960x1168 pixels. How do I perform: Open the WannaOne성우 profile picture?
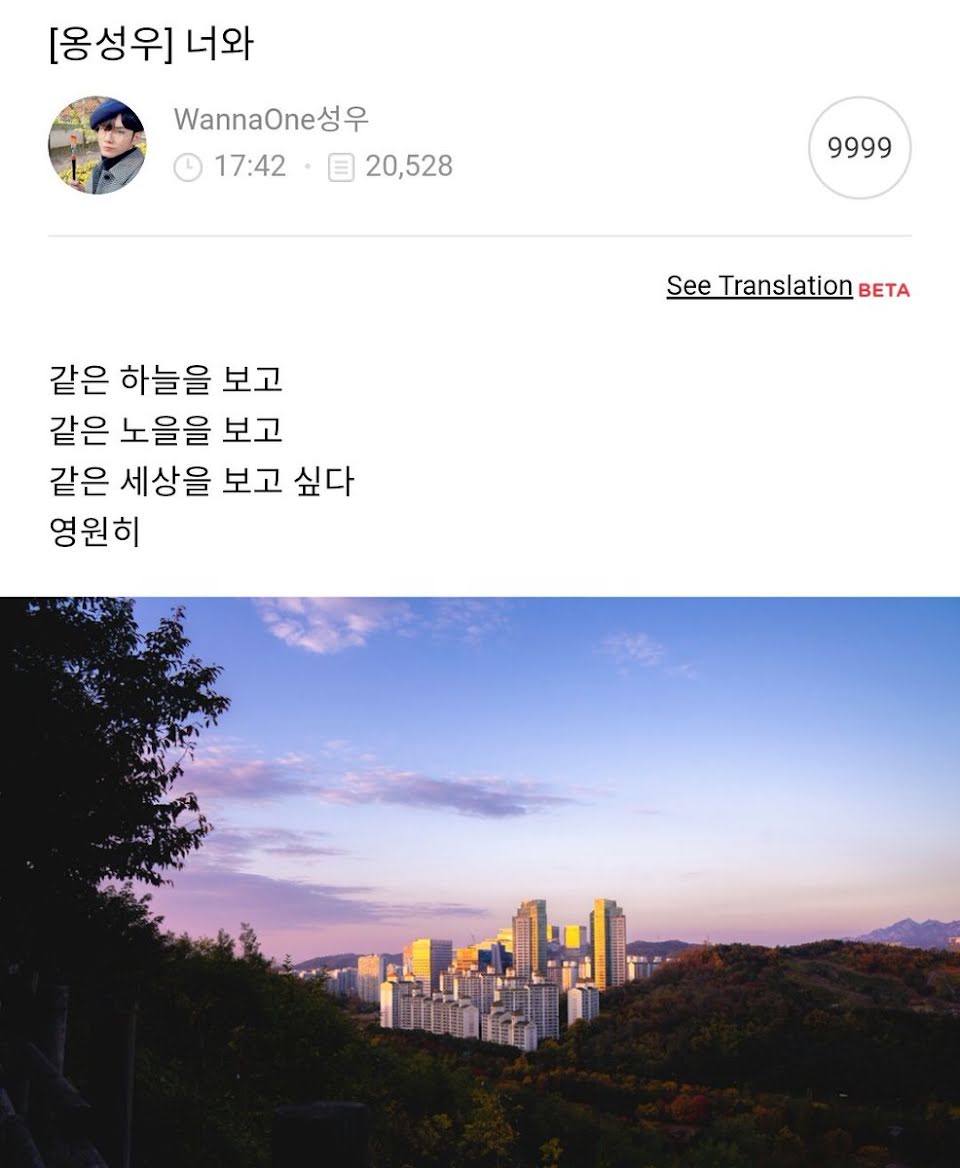tap(97, 146)
